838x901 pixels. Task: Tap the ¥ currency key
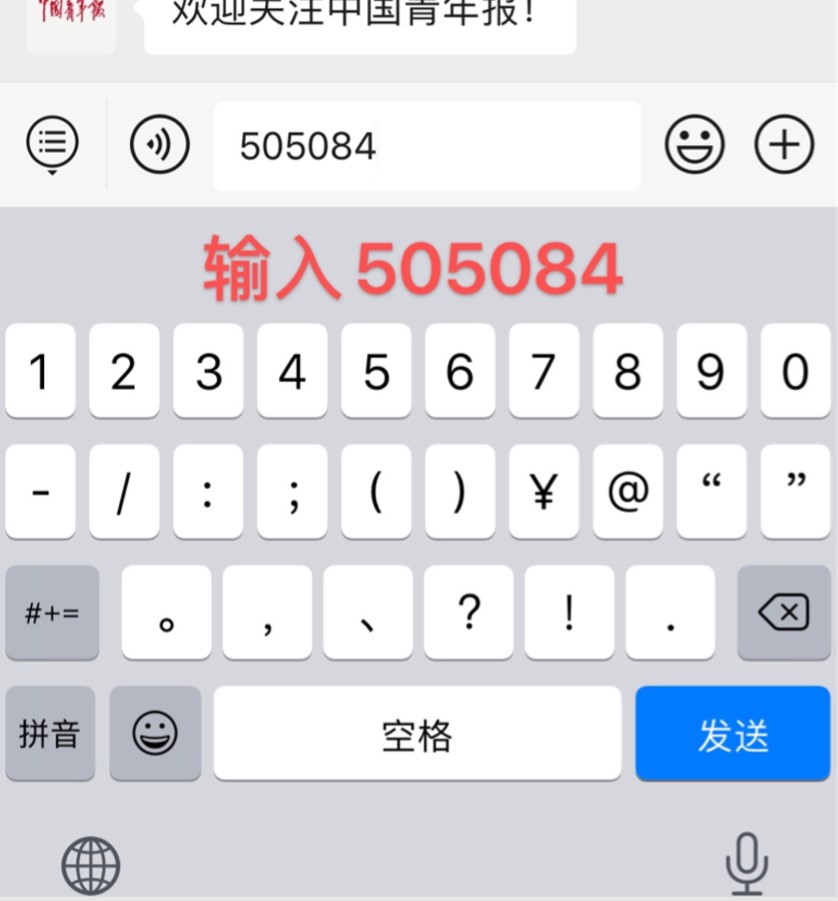543,492
